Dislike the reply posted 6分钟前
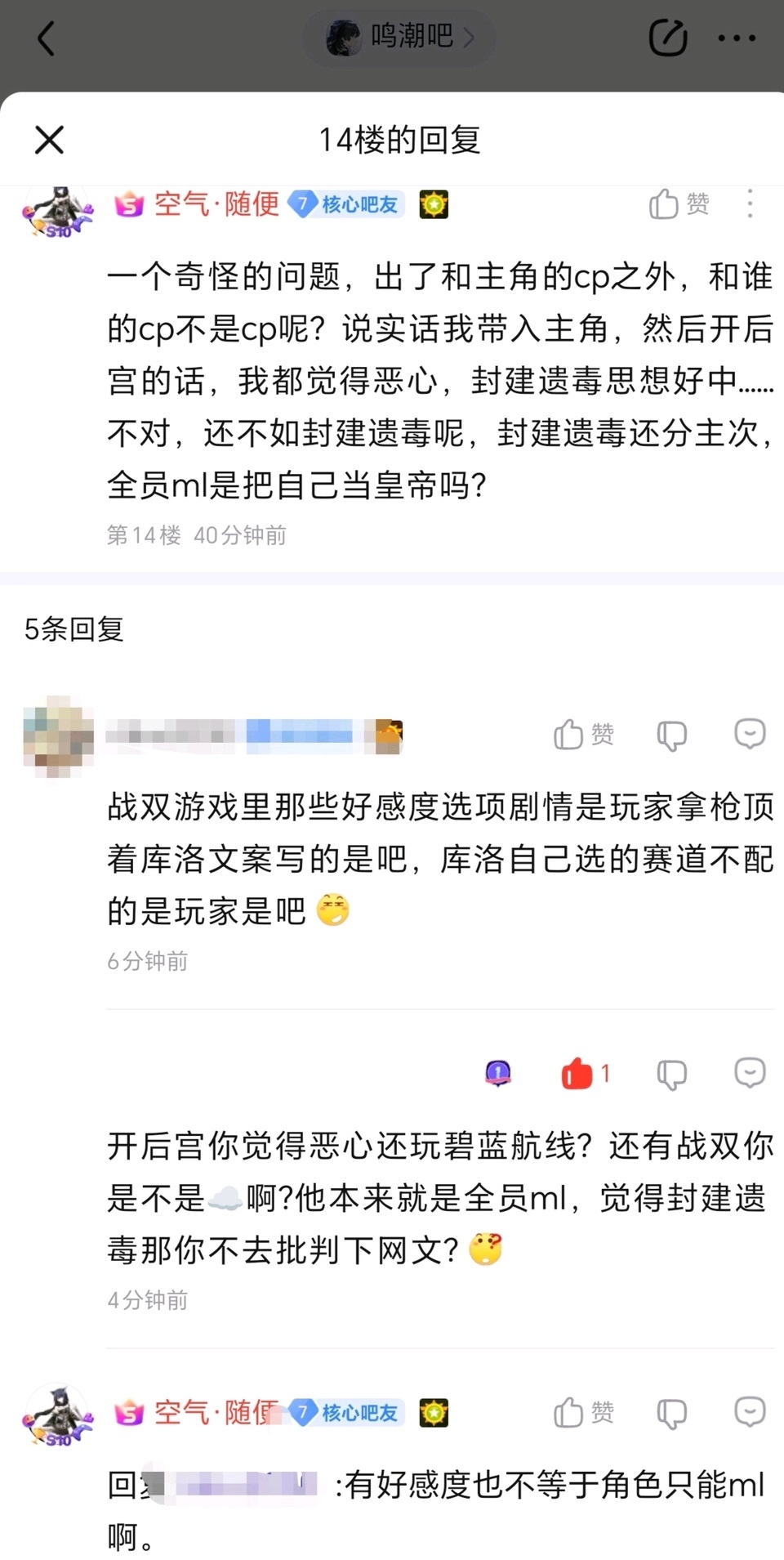The width and height of the screenshot is (784, 1560). pos(671,735)
